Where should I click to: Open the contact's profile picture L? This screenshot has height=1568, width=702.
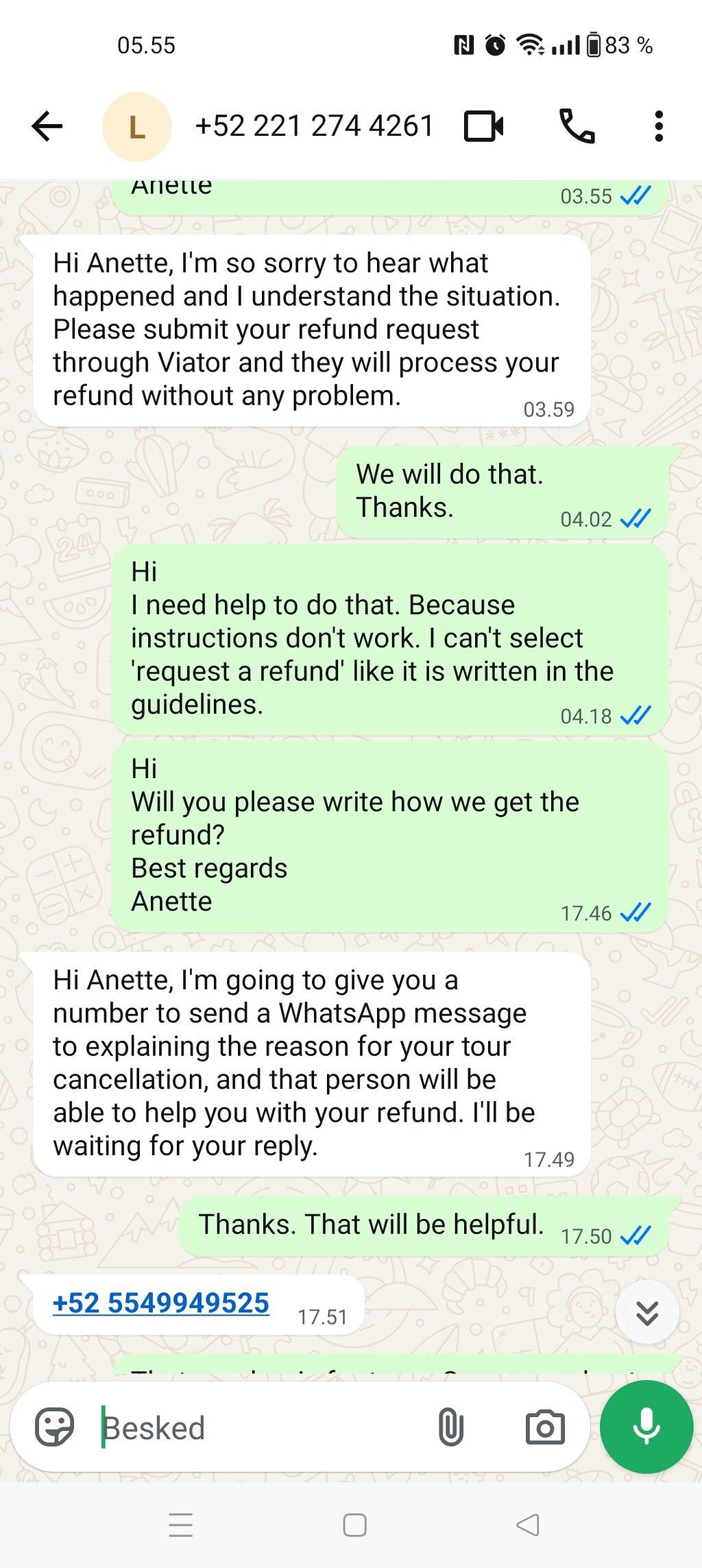(136, 127)
